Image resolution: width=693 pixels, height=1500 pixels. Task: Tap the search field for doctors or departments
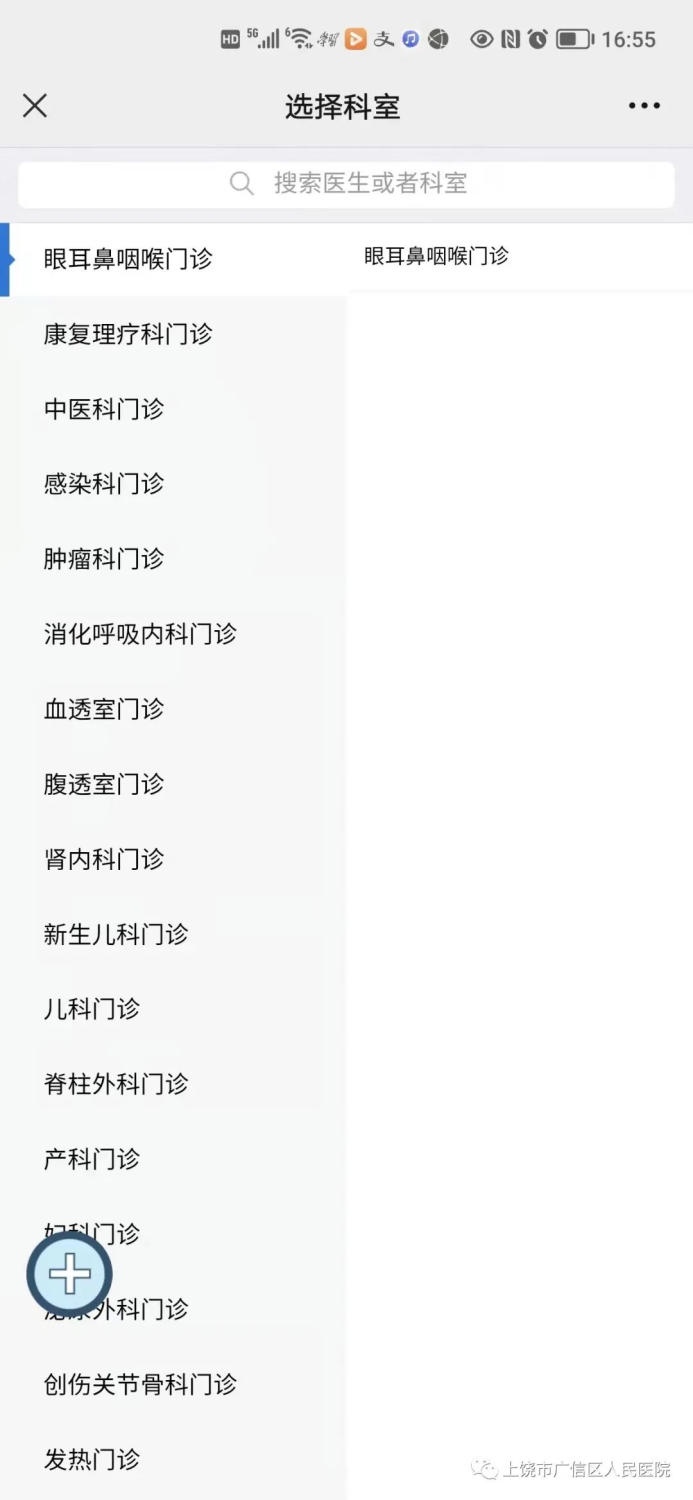click(x=346, y=184)
